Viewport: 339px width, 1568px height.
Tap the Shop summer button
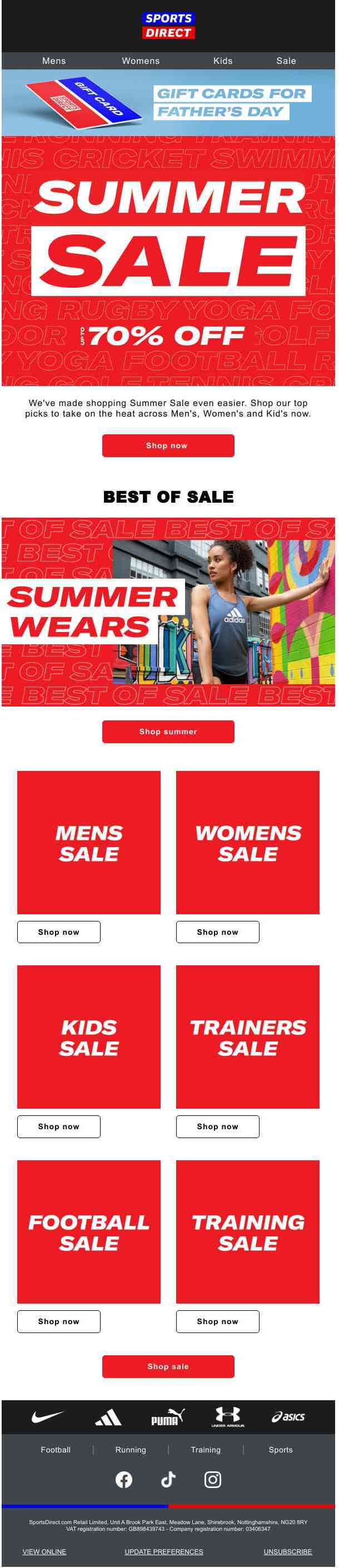tap(168, 732)
